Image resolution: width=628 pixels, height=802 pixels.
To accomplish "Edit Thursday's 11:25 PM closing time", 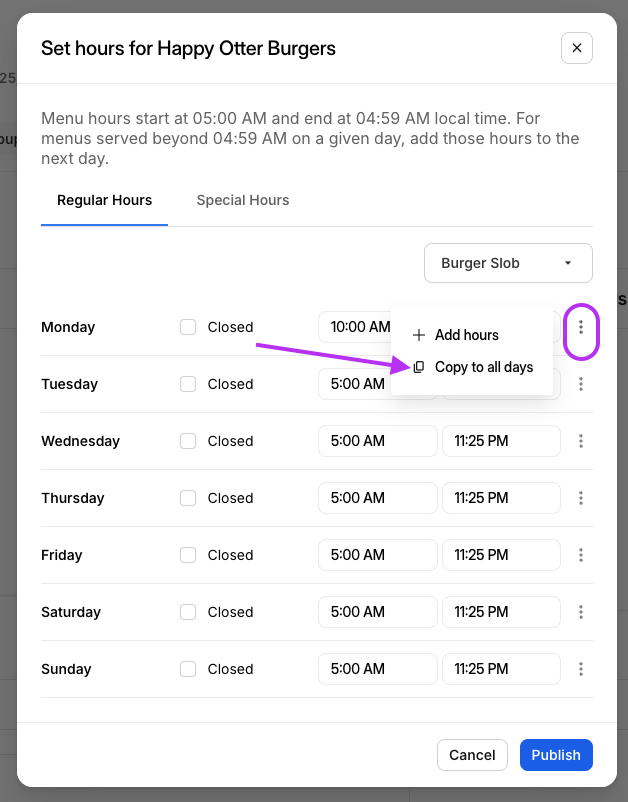I will (x=501, y=498).
